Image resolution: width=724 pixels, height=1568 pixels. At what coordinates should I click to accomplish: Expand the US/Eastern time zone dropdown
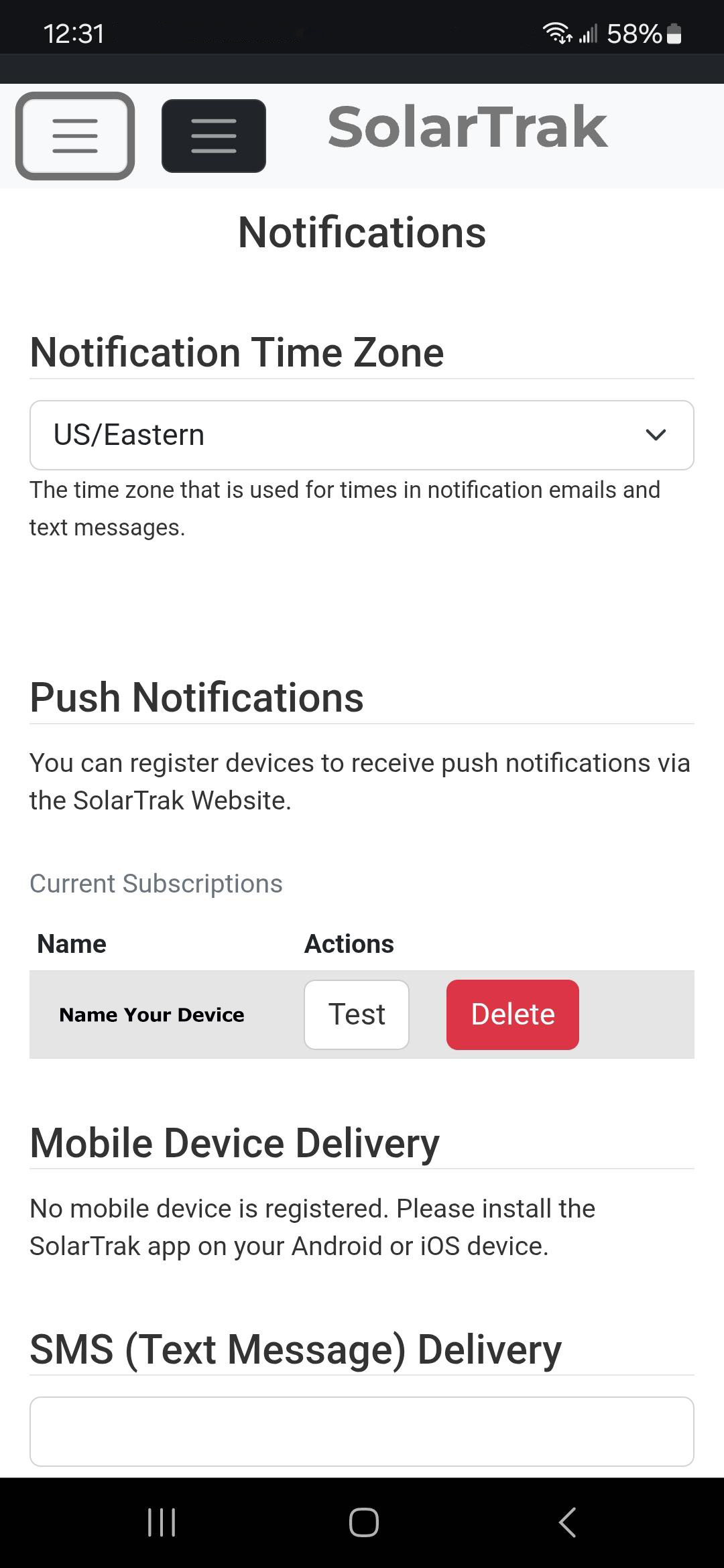pos(361,435)
